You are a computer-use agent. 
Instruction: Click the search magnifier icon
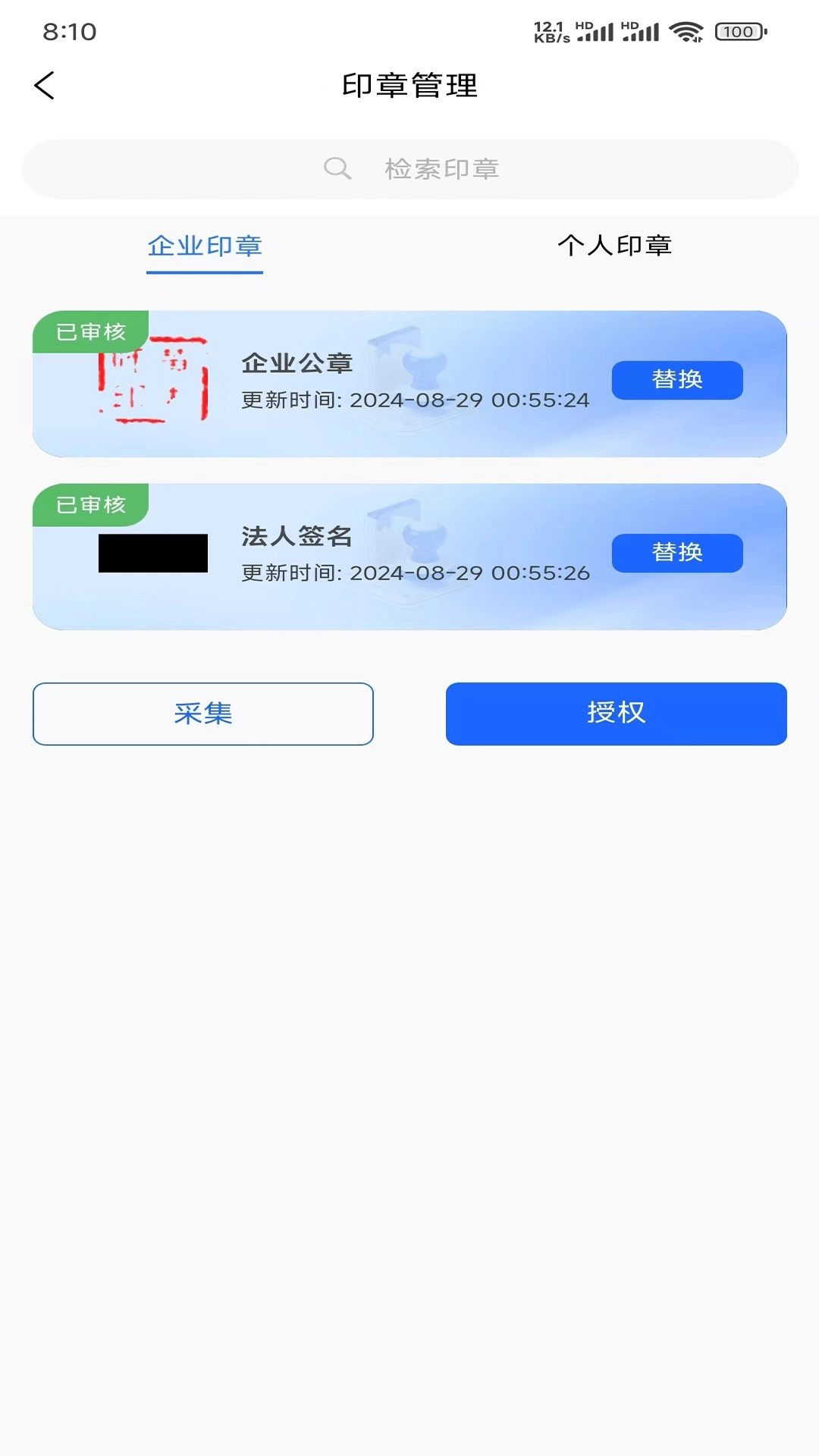(x=337, y=168)
